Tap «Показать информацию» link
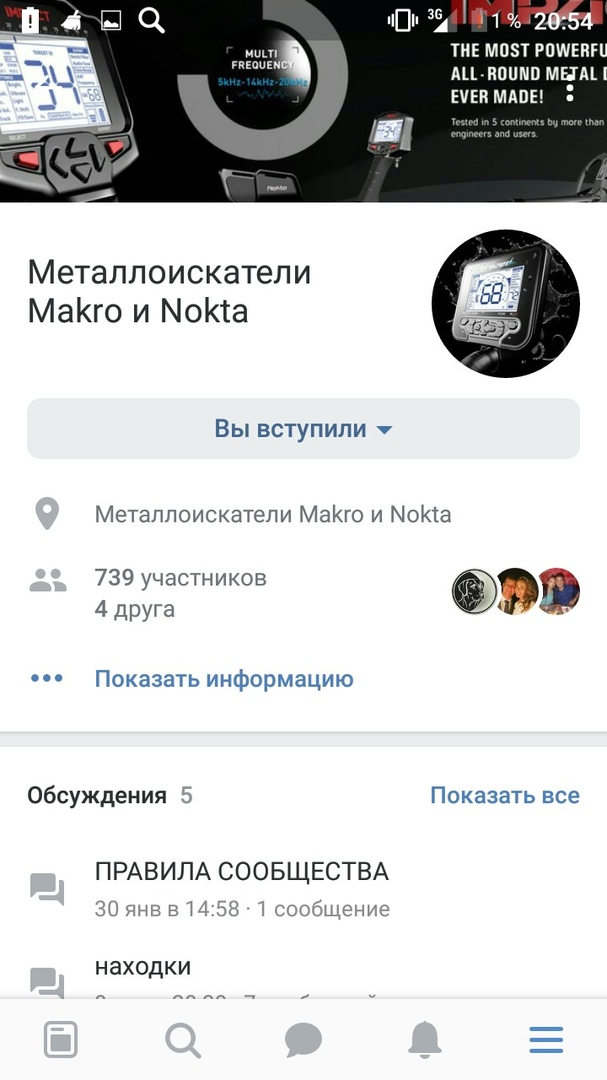The height and width of the screenshot is (1080, 607). 224,679
